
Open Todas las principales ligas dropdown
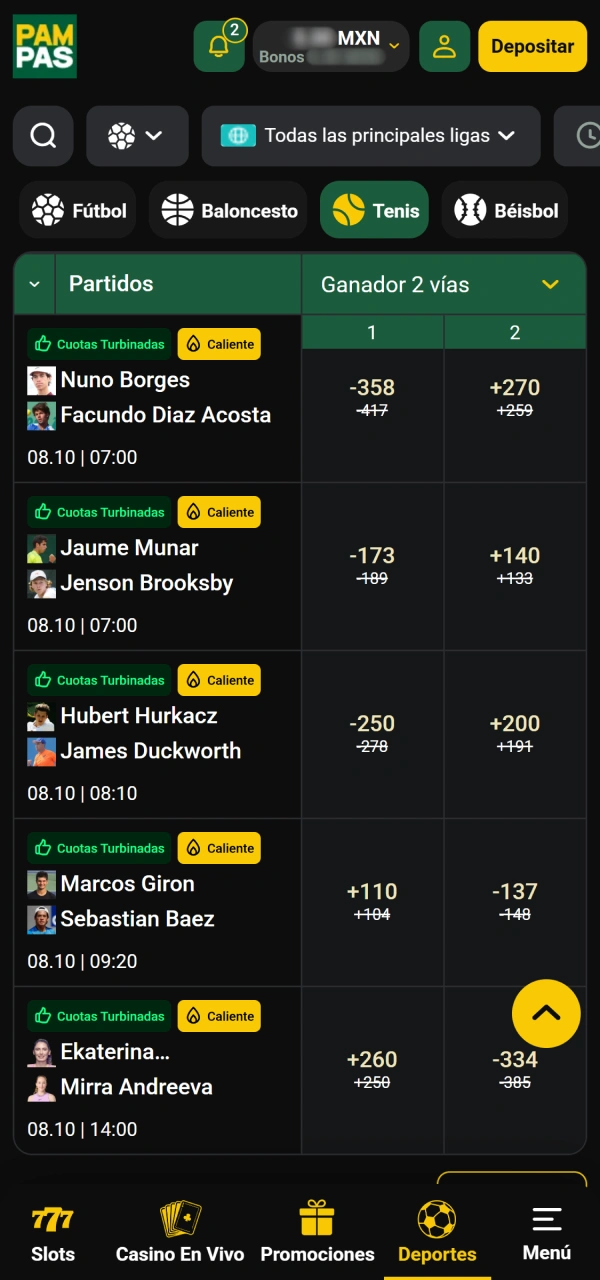pos(371,136)
